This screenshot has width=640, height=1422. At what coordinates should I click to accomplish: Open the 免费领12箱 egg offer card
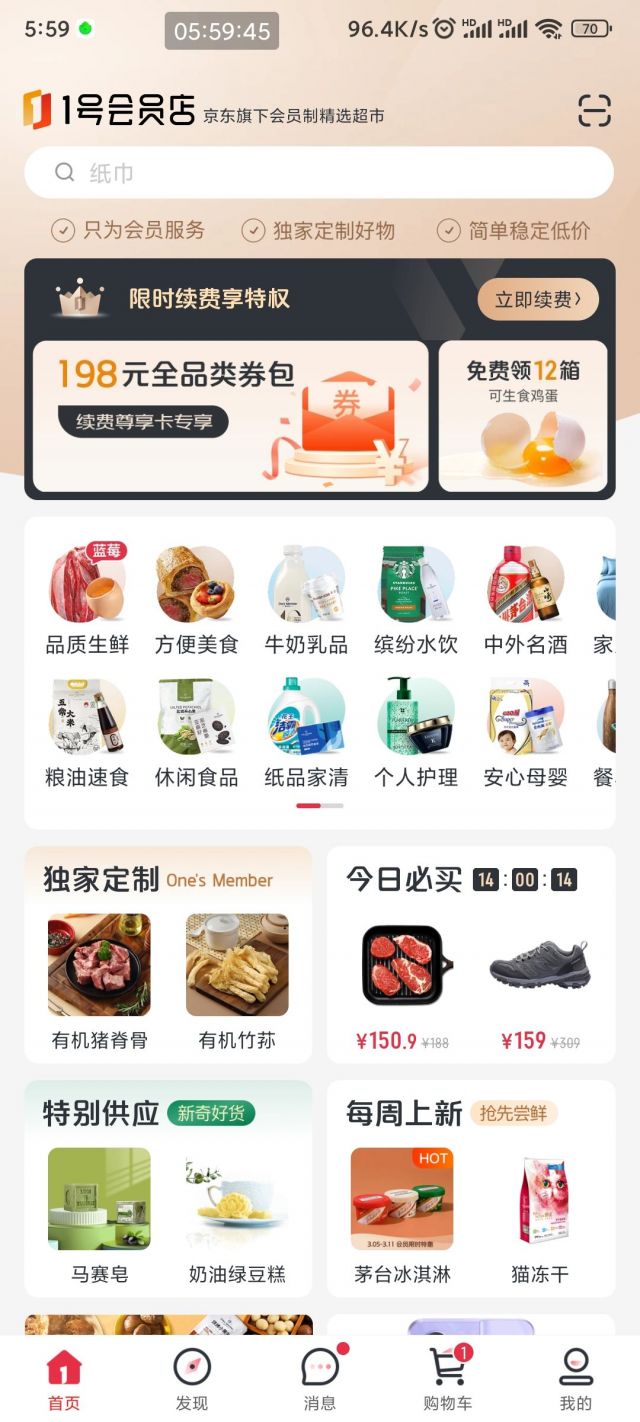pyautogui.click(x=522, y=416)
